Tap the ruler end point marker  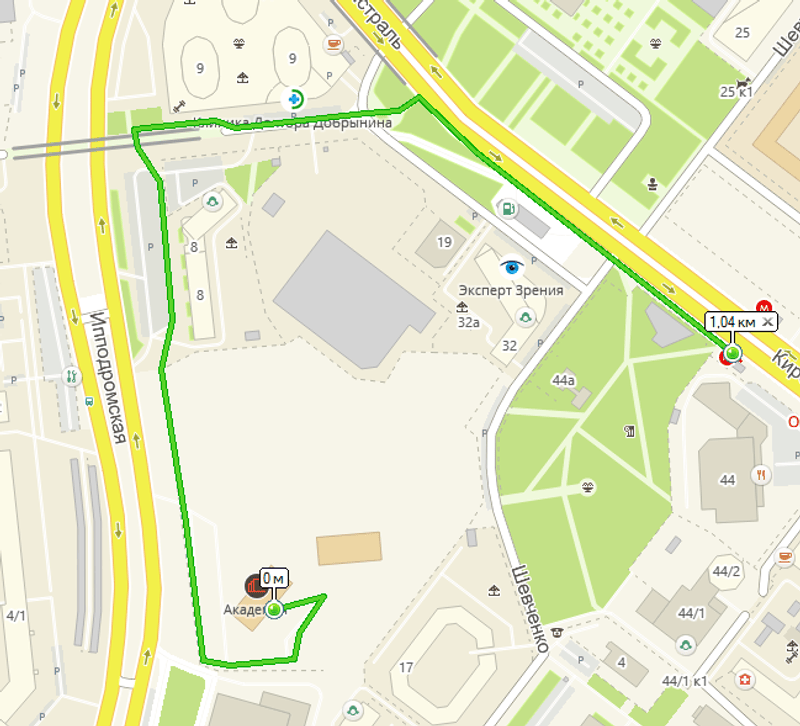tap(732, 353)
